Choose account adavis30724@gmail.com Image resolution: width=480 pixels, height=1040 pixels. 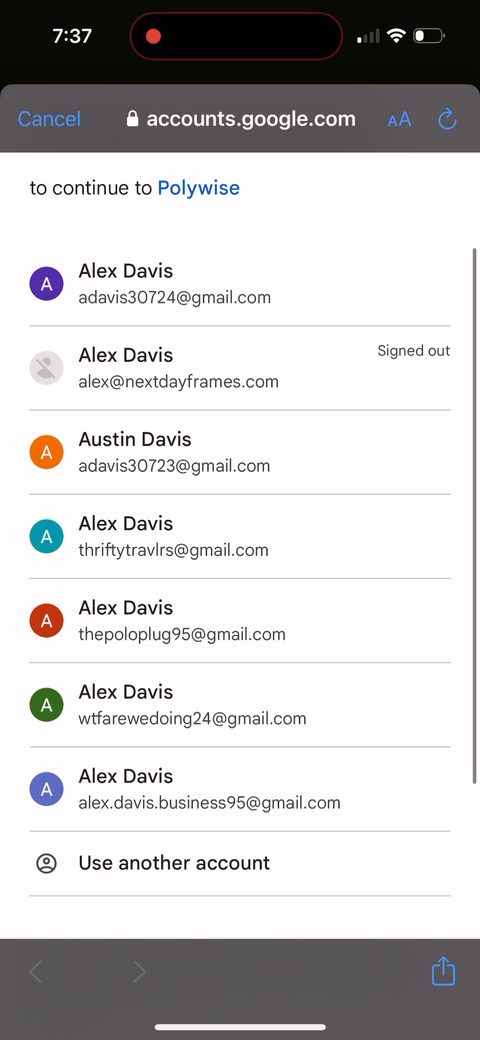coord(240,284)
